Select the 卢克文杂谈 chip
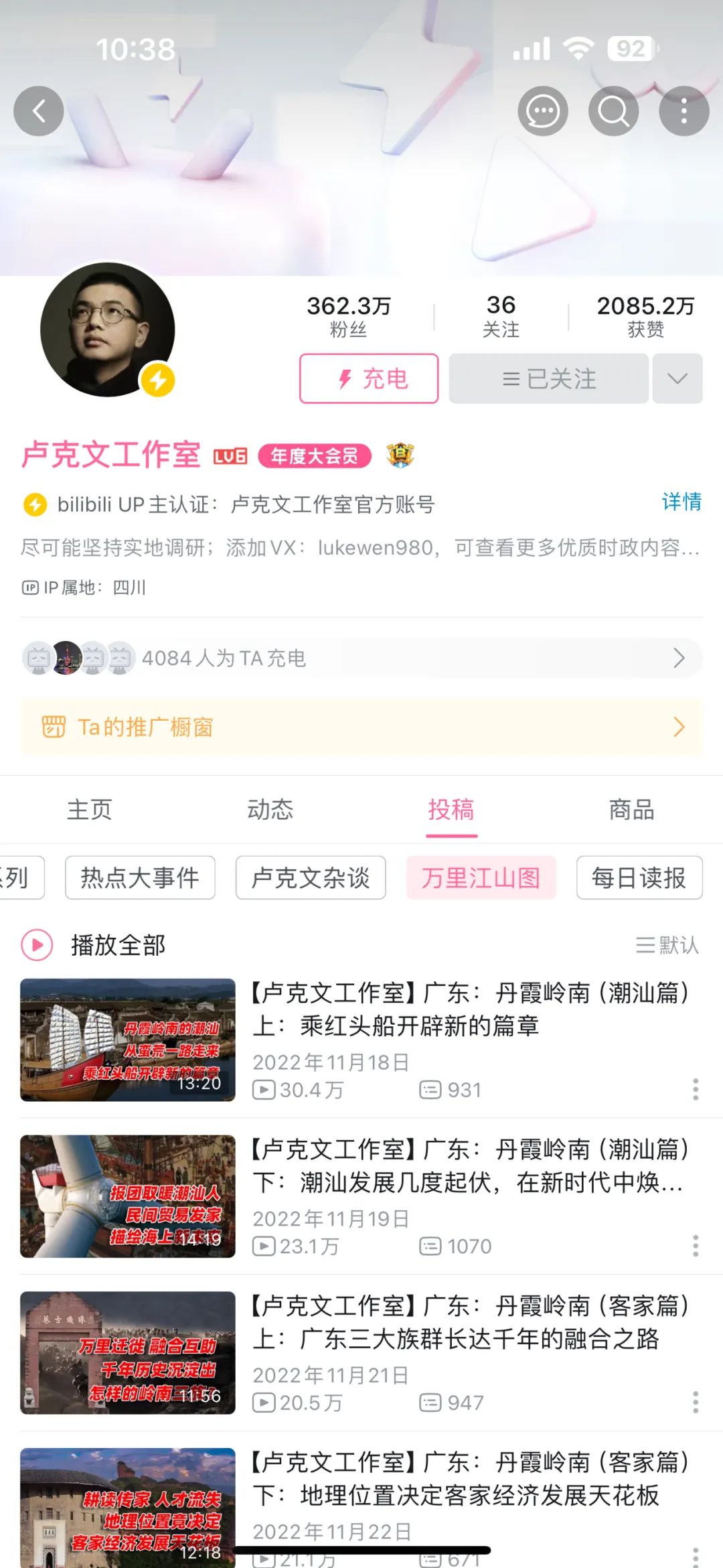Viewport: 723px width, 1568px height. click(x=311, y=877)
